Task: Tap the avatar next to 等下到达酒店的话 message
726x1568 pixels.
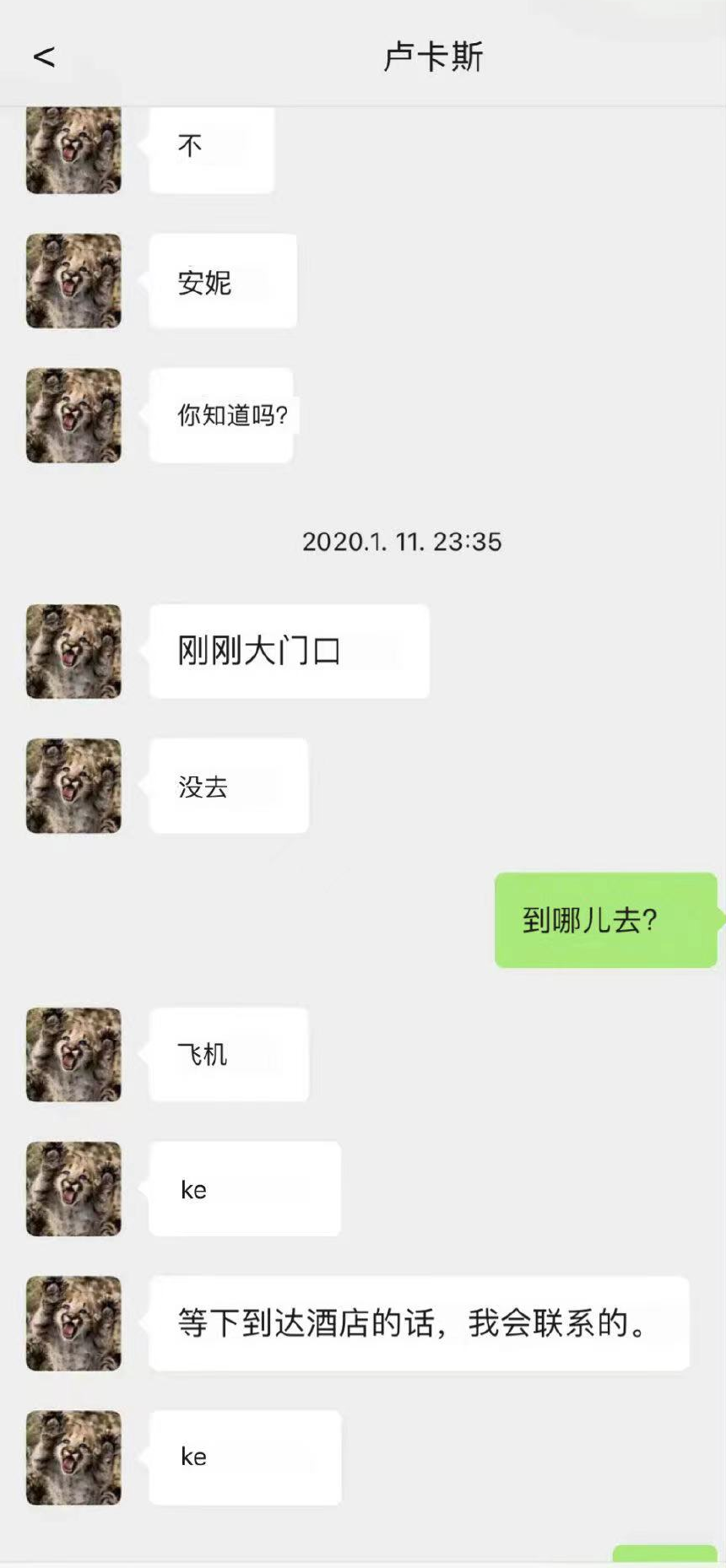Action: pos(73,1323)
